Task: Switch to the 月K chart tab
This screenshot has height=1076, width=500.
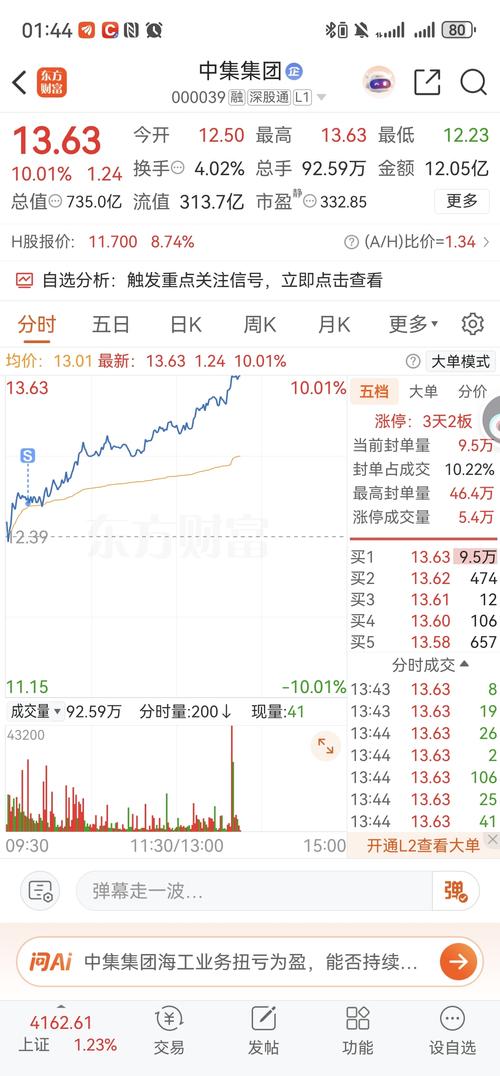Action: [x=334, y=324]
